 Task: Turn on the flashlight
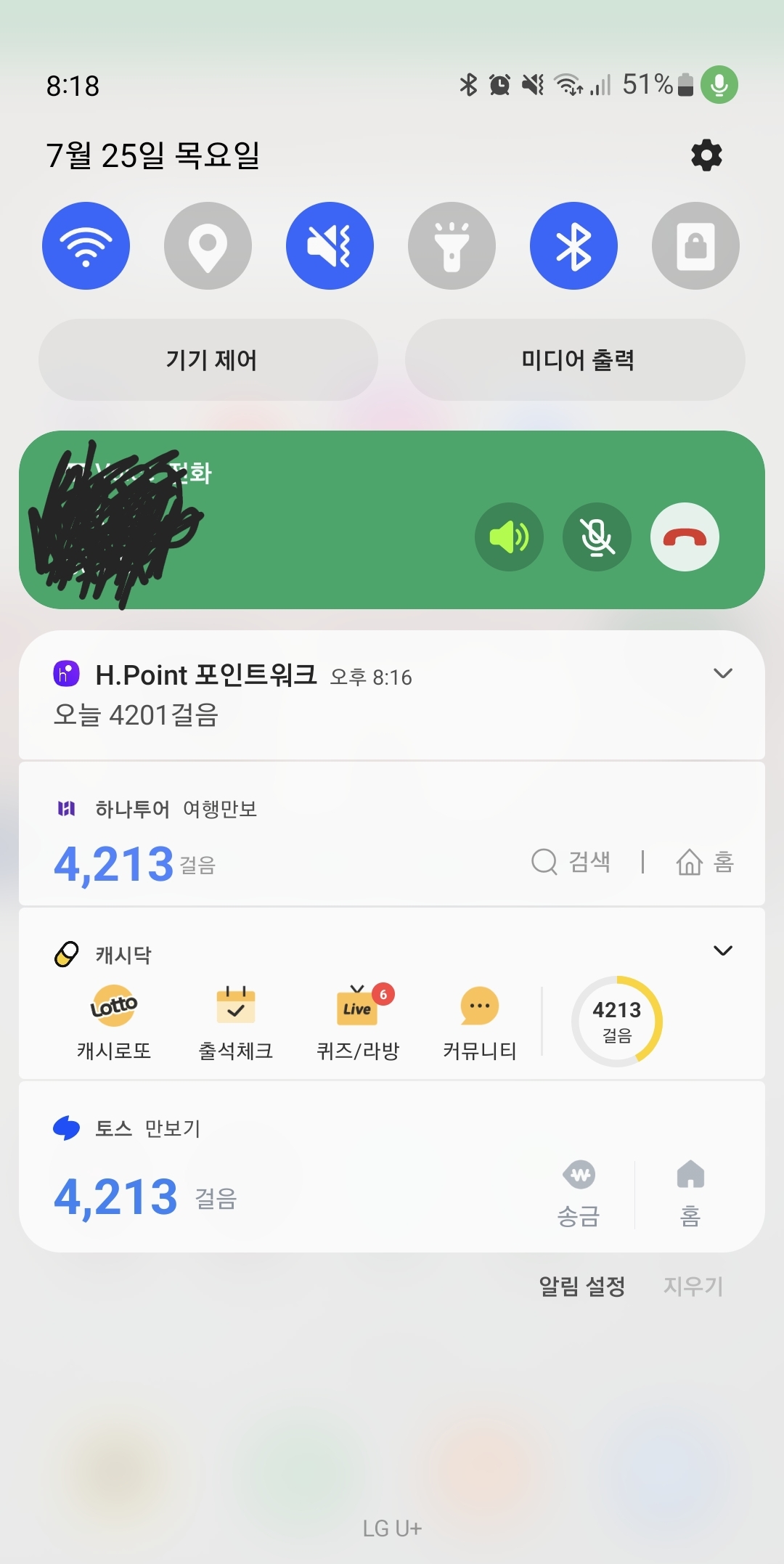[x=452, y=245]
